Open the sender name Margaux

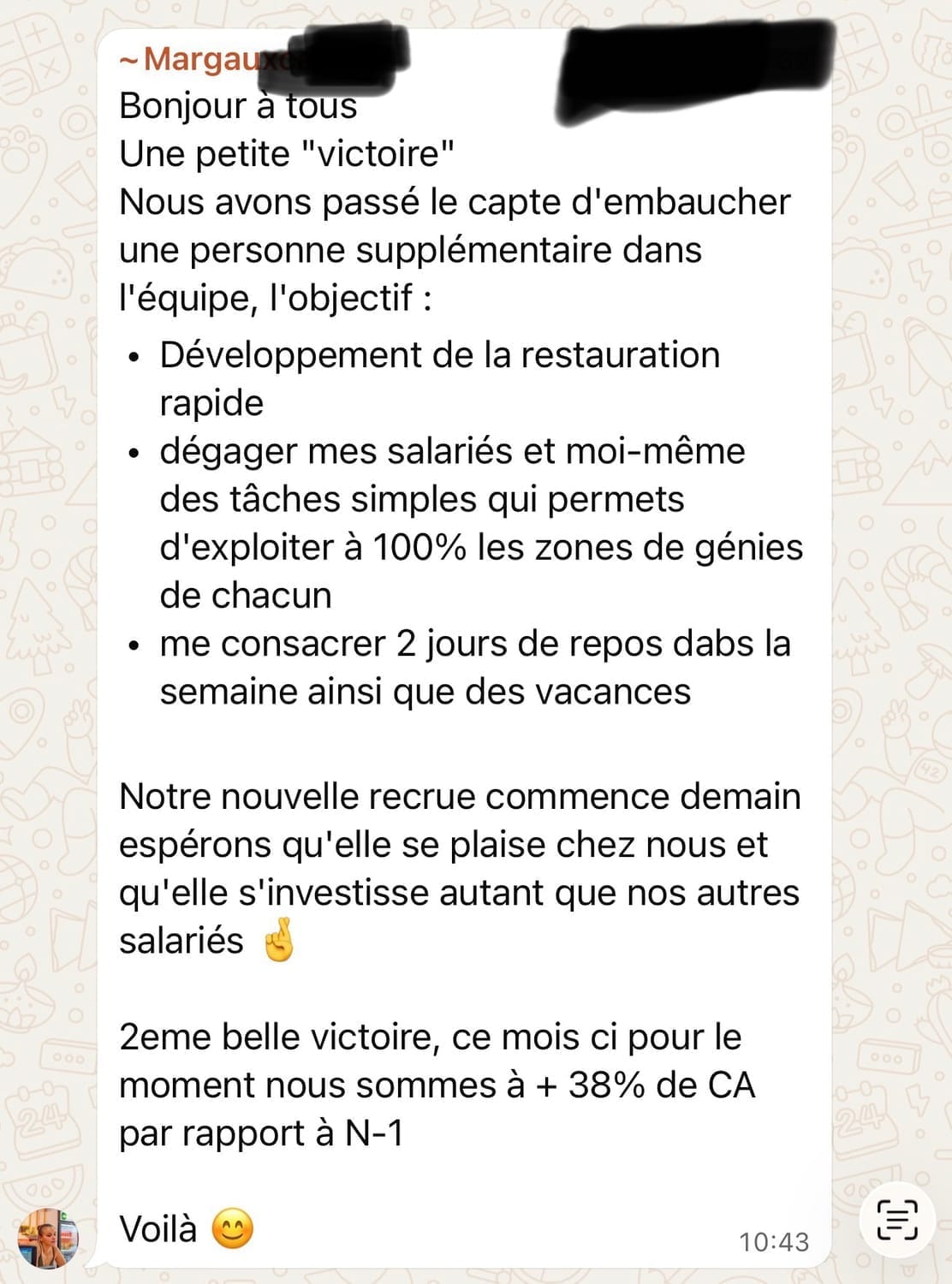[204, 59]
